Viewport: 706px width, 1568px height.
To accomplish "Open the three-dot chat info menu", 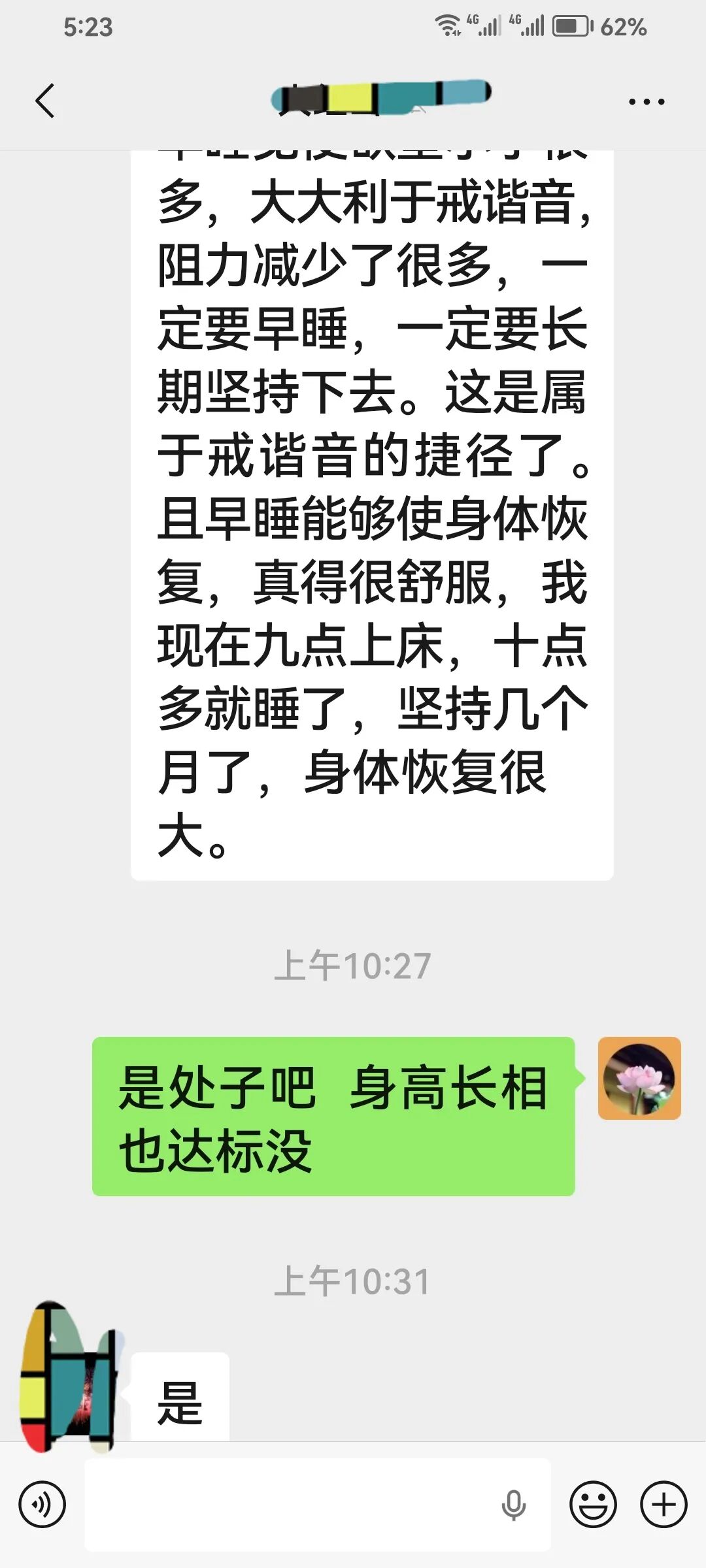I will point(647,102).
